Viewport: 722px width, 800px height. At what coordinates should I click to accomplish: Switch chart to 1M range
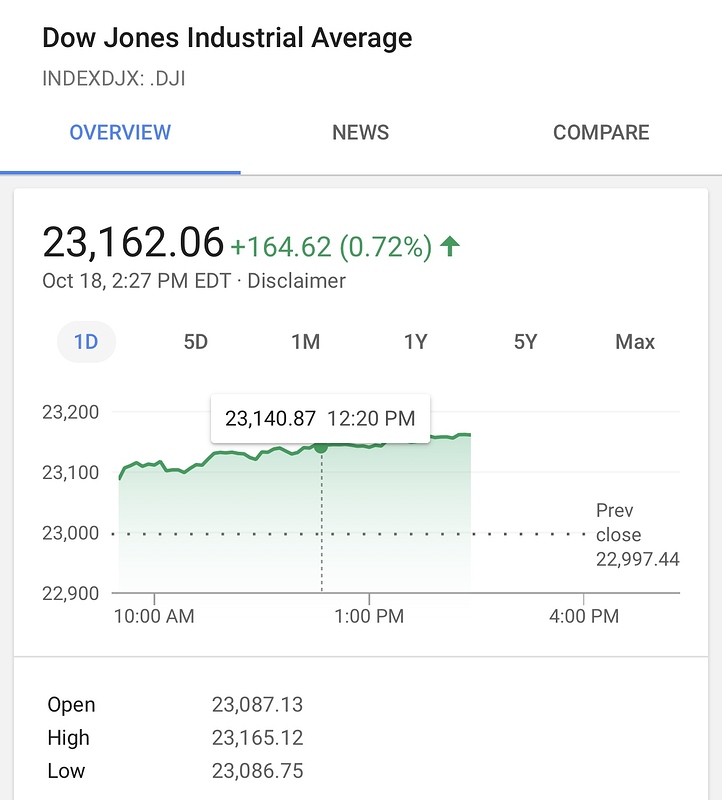tap(305, 342)
